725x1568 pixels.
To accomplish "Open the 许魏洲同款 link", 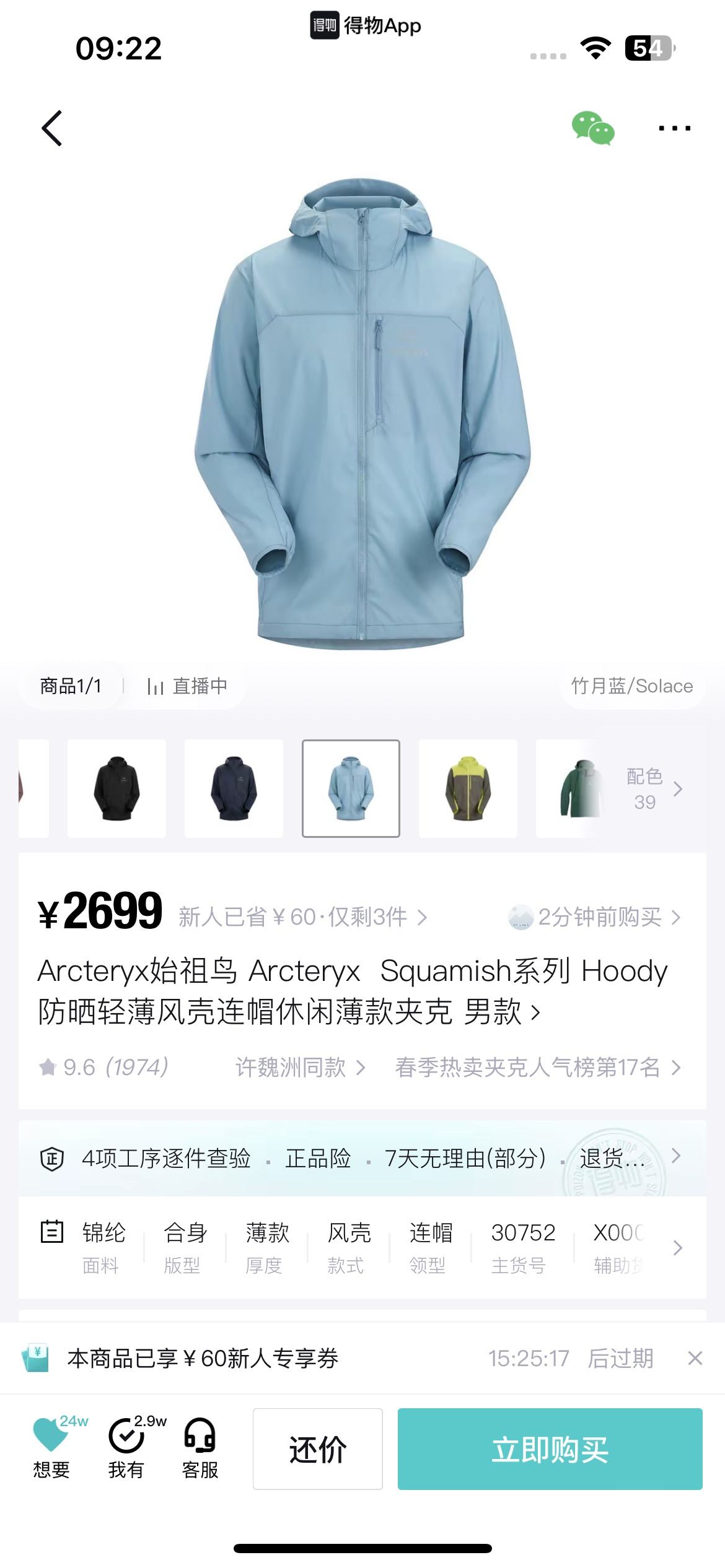I will coord(300,1067).
